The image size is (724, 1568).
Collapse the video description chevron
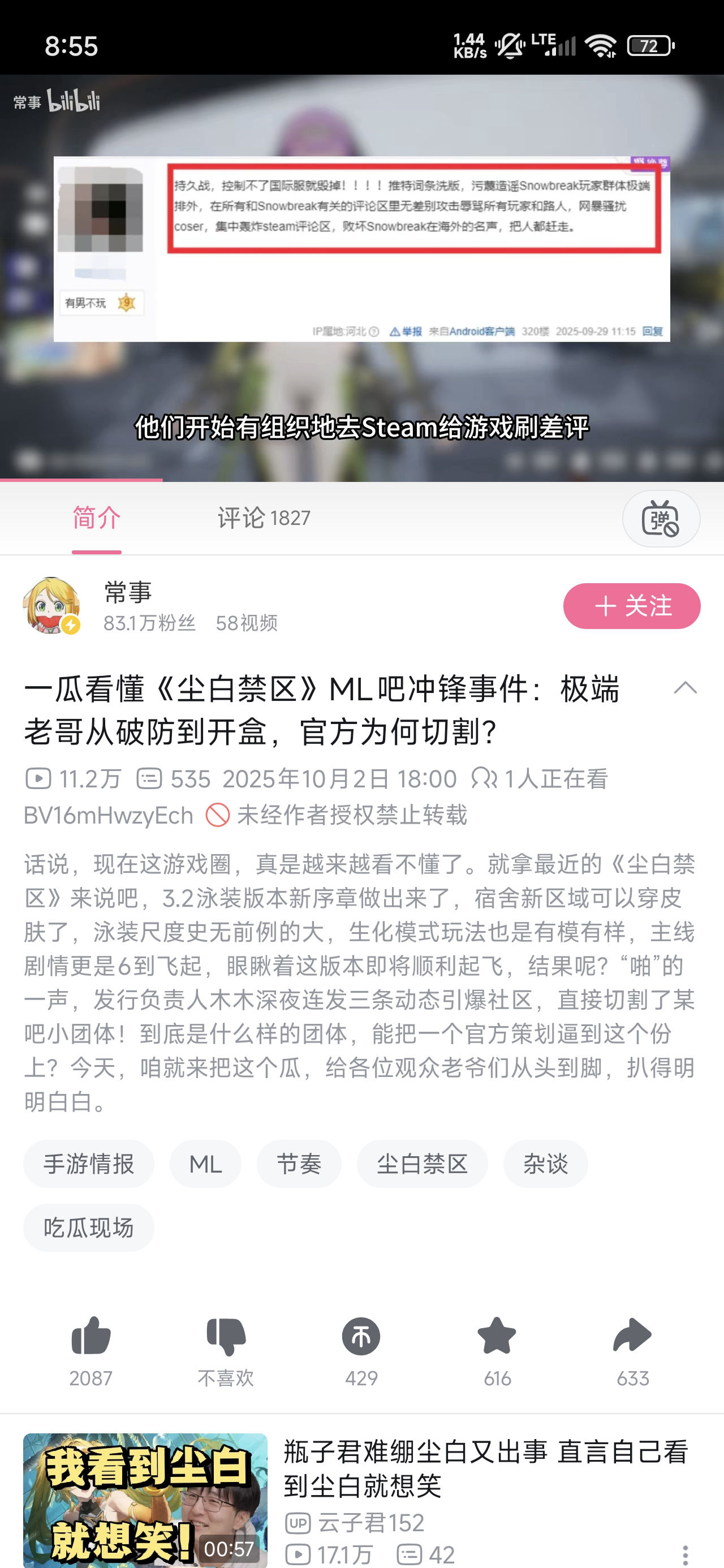tap(685, 688)
